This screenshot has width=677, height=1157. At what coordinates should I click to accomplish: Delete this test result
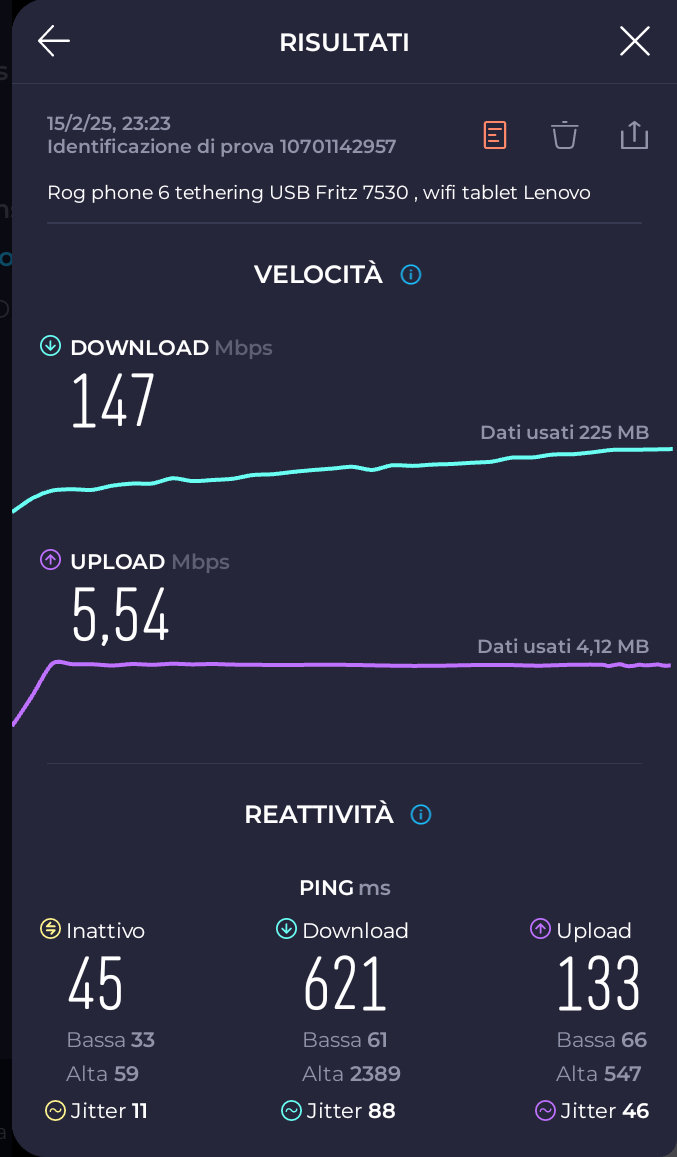coord(564,135)
